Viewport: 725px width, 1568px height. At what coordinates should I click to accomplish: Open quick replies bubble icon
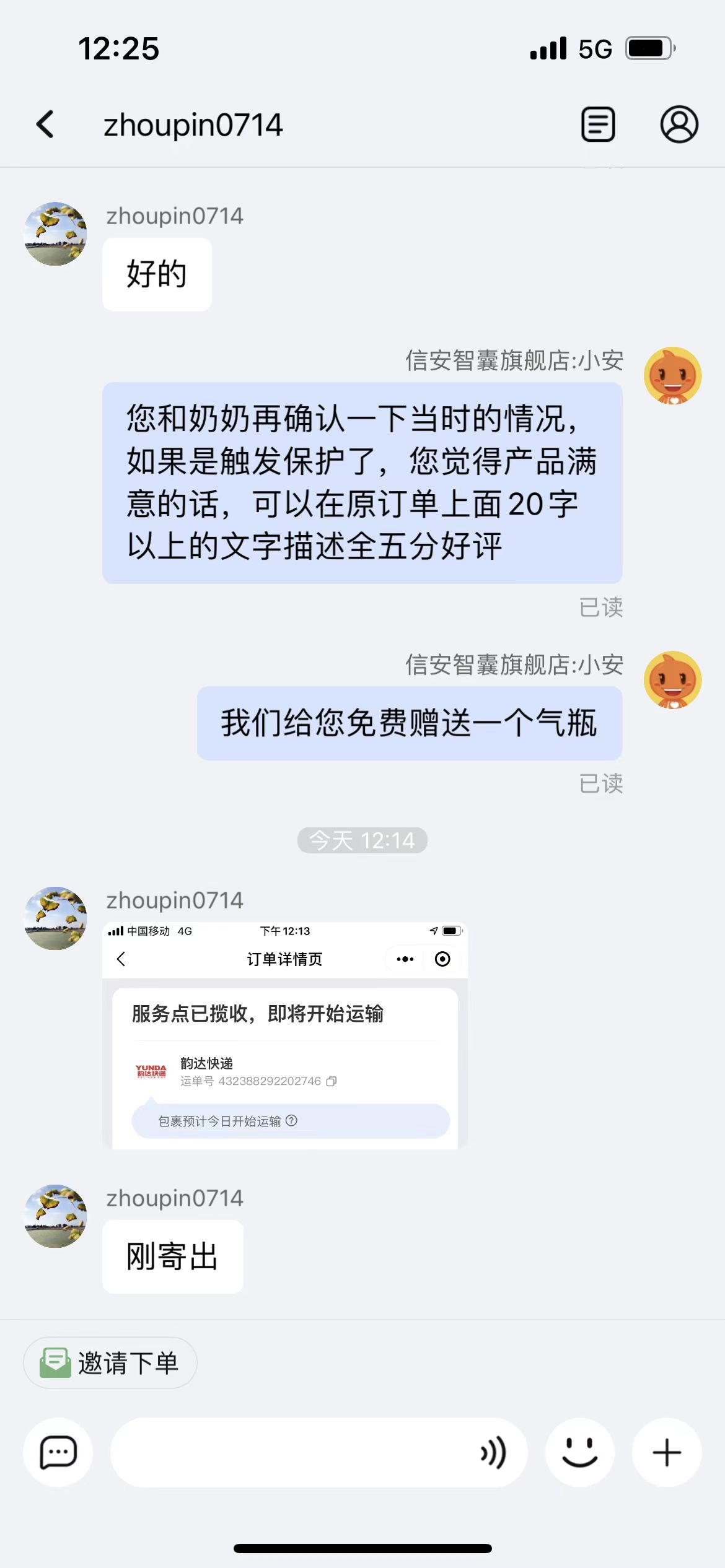(58, 1452)
